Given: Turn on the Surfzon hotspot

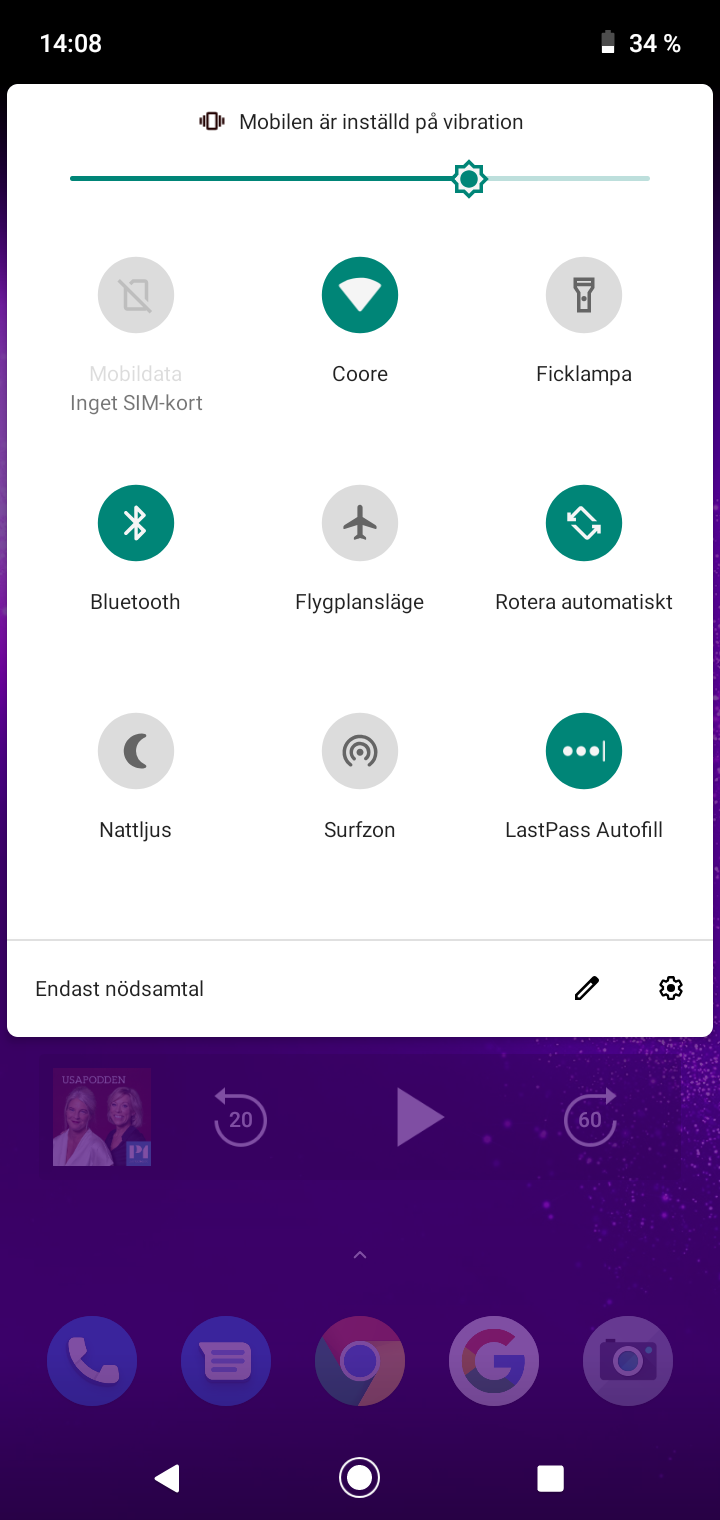Looking at the screenshot, I should [x=360, y=751].
